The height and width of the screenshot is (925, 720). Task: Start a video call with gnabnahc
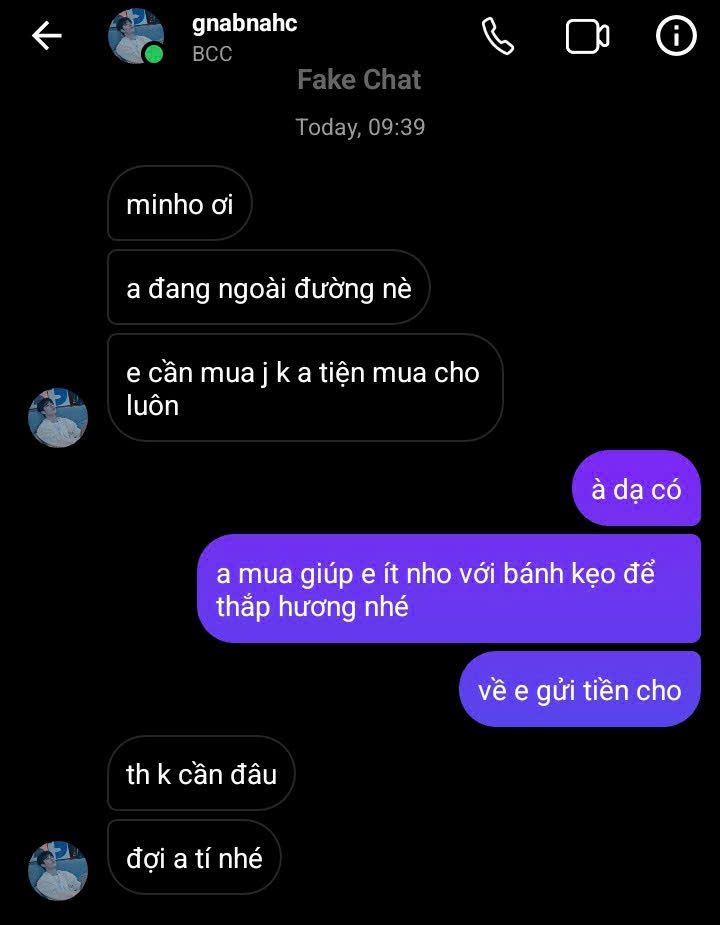click(587, 37)
